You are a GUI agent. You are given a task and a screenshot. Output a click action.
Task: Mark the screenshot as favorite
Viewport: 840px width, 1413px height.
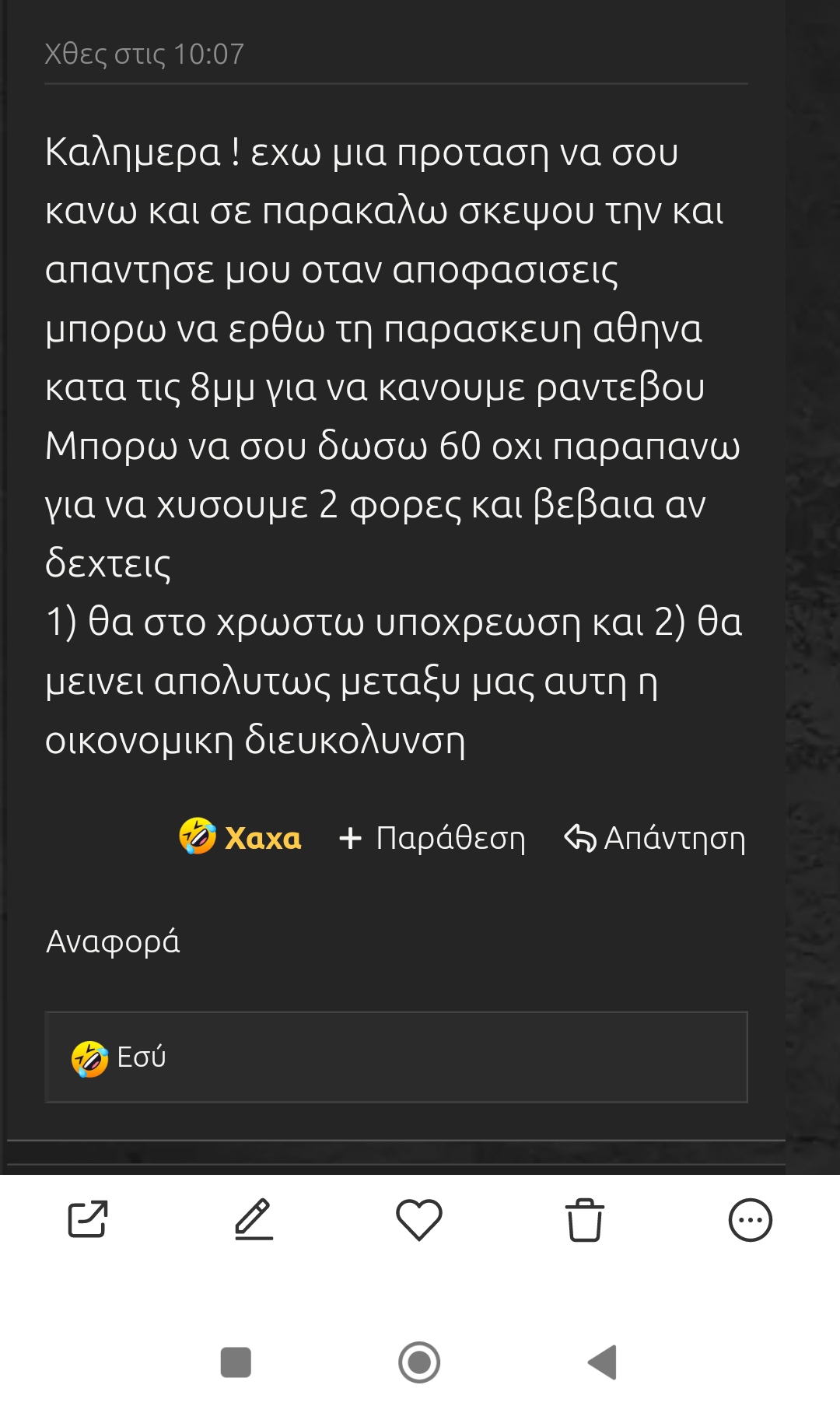coord(419,1219)
